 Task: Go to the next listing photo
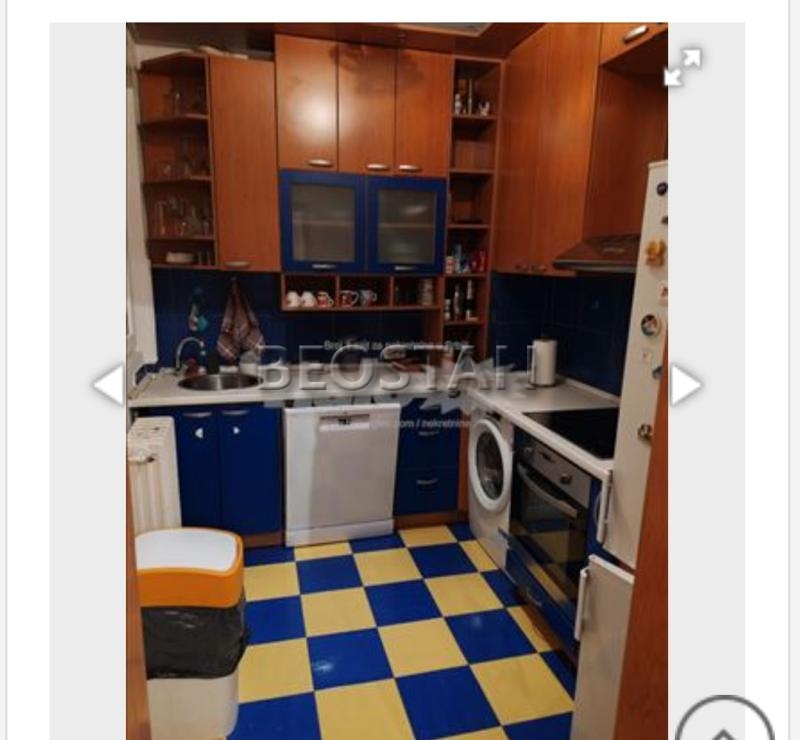[x=685, y=385]
